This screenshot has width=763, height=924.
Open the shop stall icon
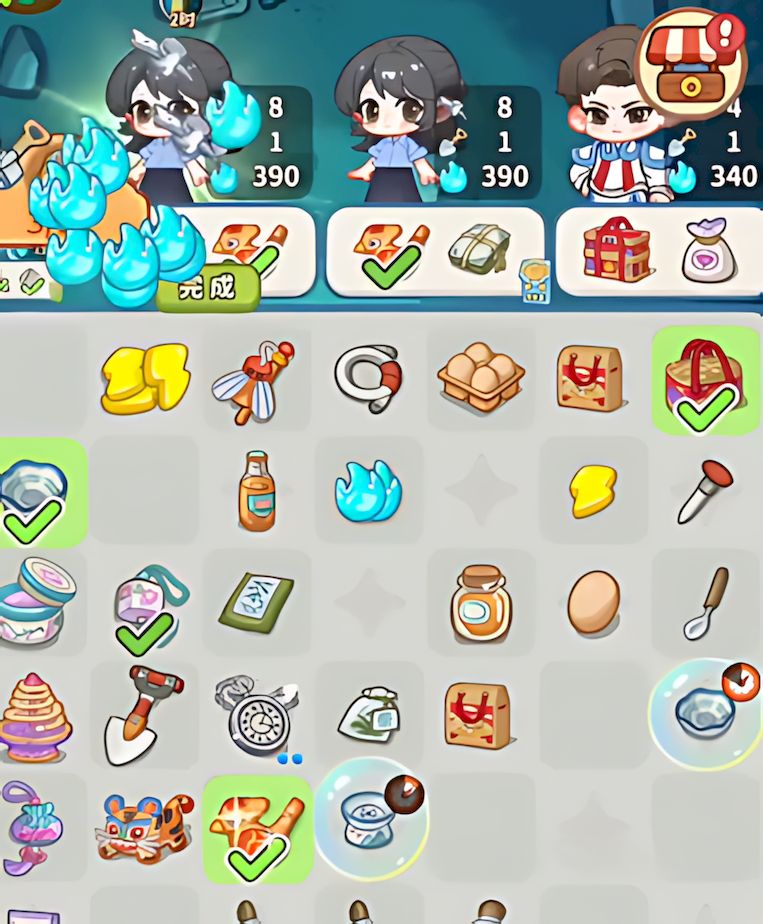690,66
